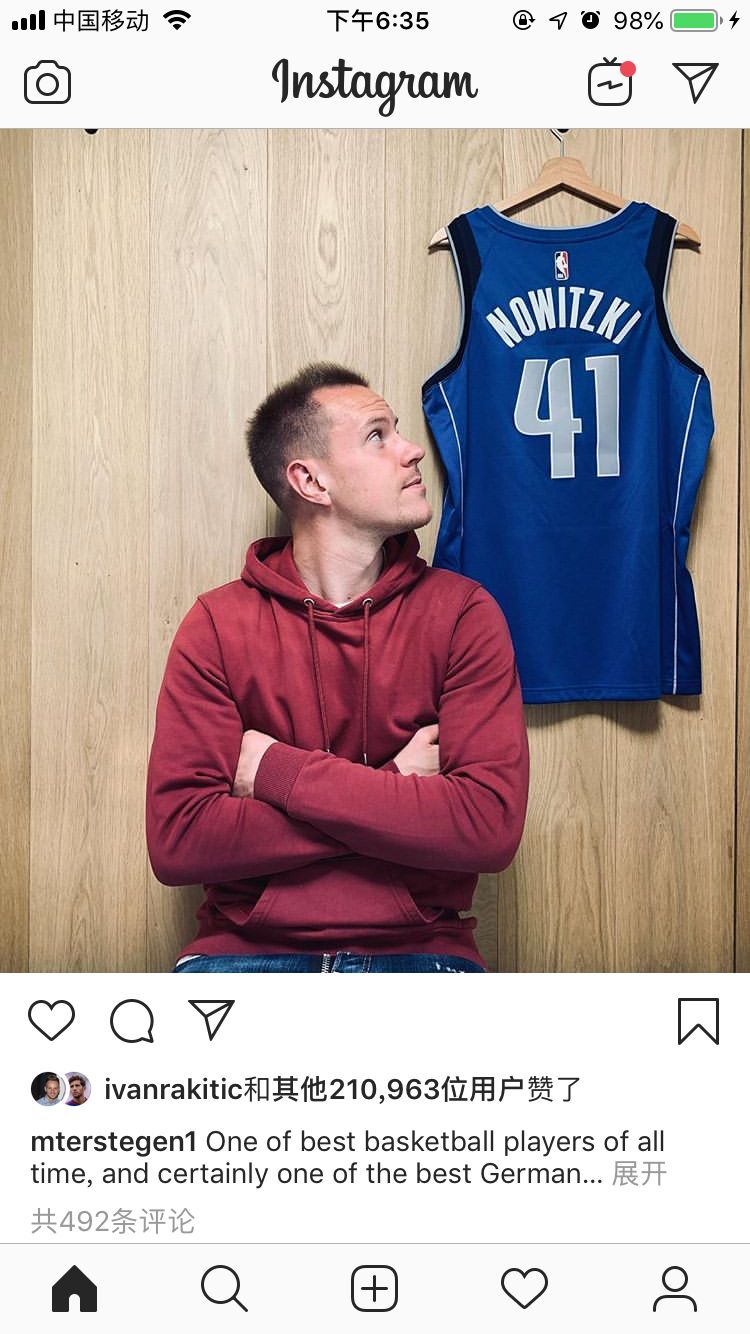Share the post via the send icon
Viewport: 750px width, 1334px height.
point(211,1020)
